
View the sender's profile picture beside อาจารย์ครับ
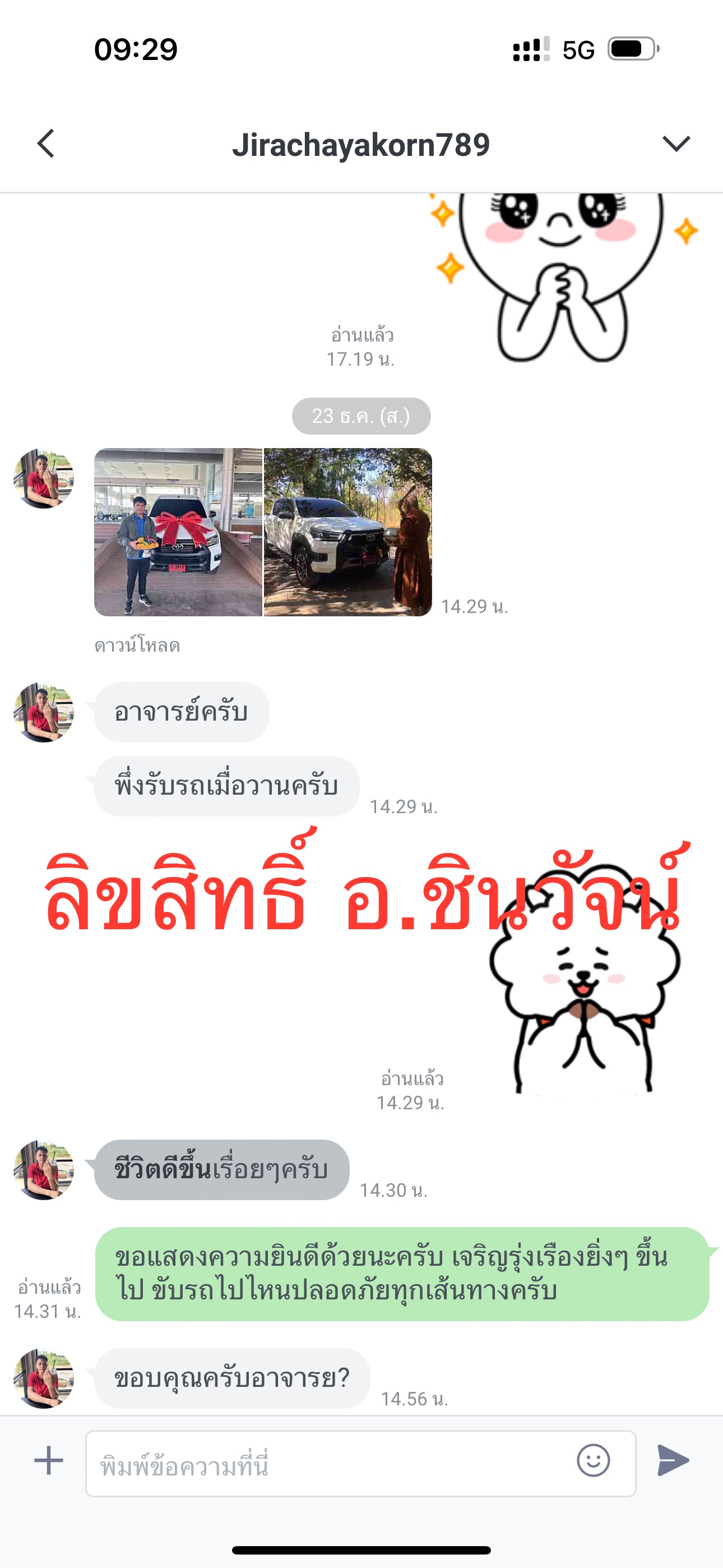[x=44, y=712]
